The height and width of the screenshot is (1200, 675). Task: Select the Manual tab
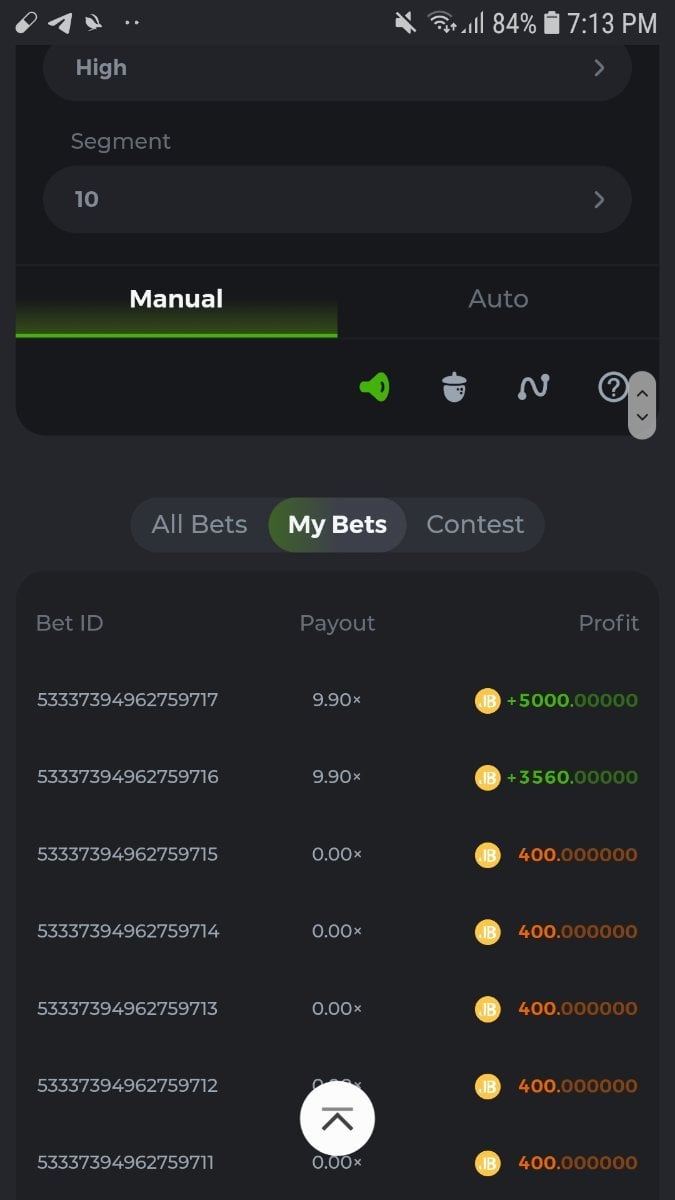pos(176,299)
